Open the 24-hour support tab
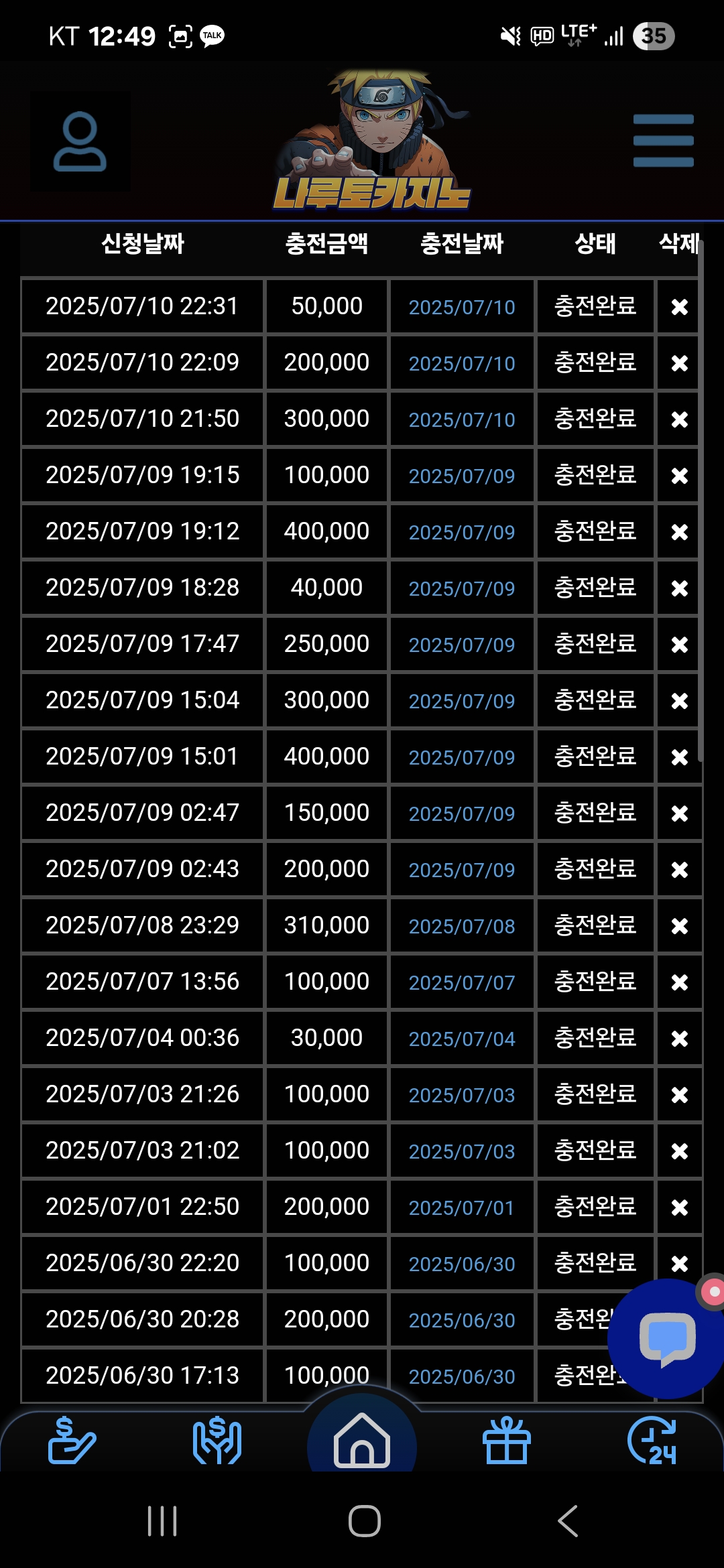This screenshot has width=724, height=1568. click(x=652, y=1440)
